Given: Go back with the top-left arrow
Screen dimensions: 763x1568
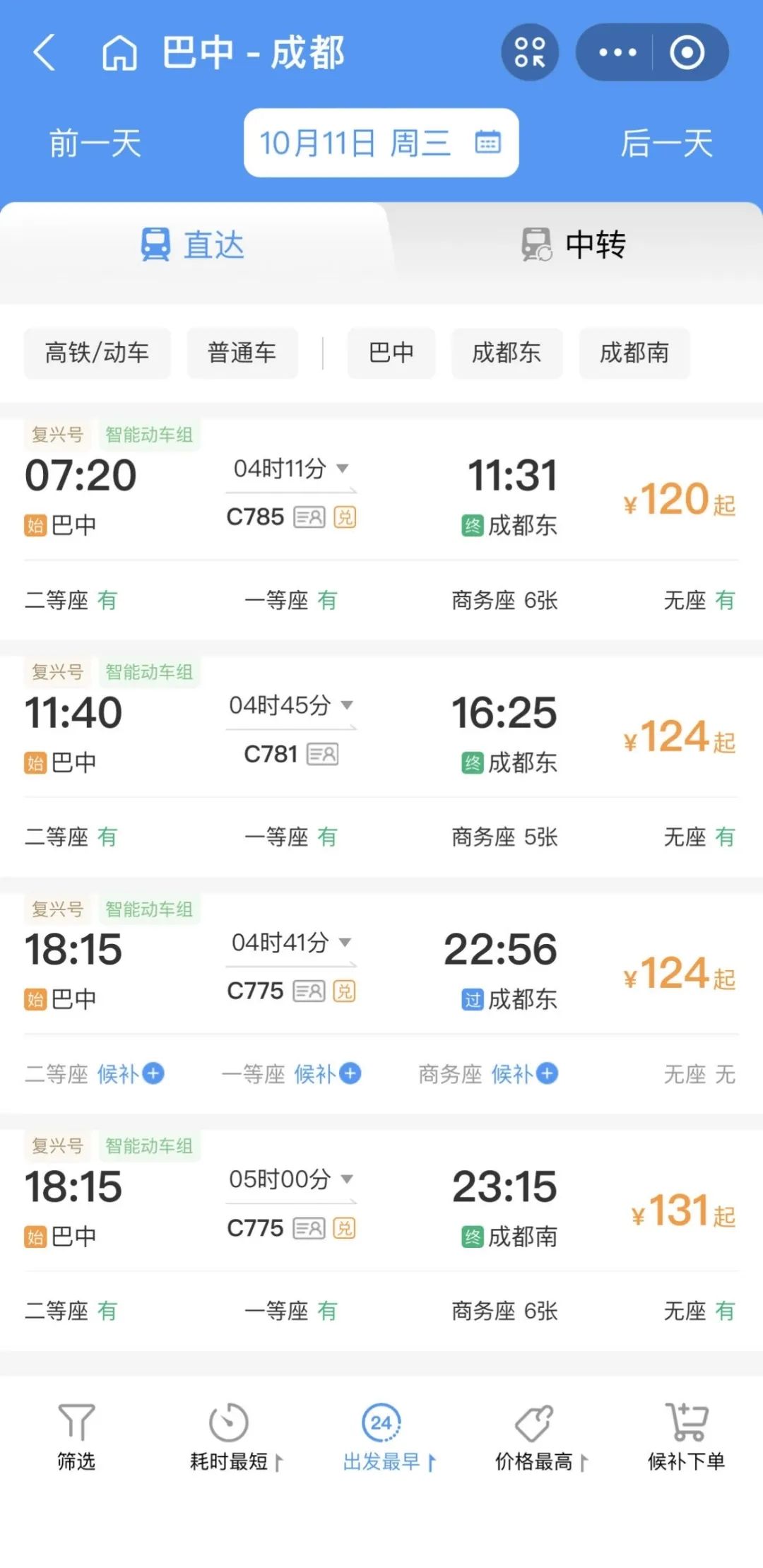Looking at the screenshot, I should tap(45, 53).
